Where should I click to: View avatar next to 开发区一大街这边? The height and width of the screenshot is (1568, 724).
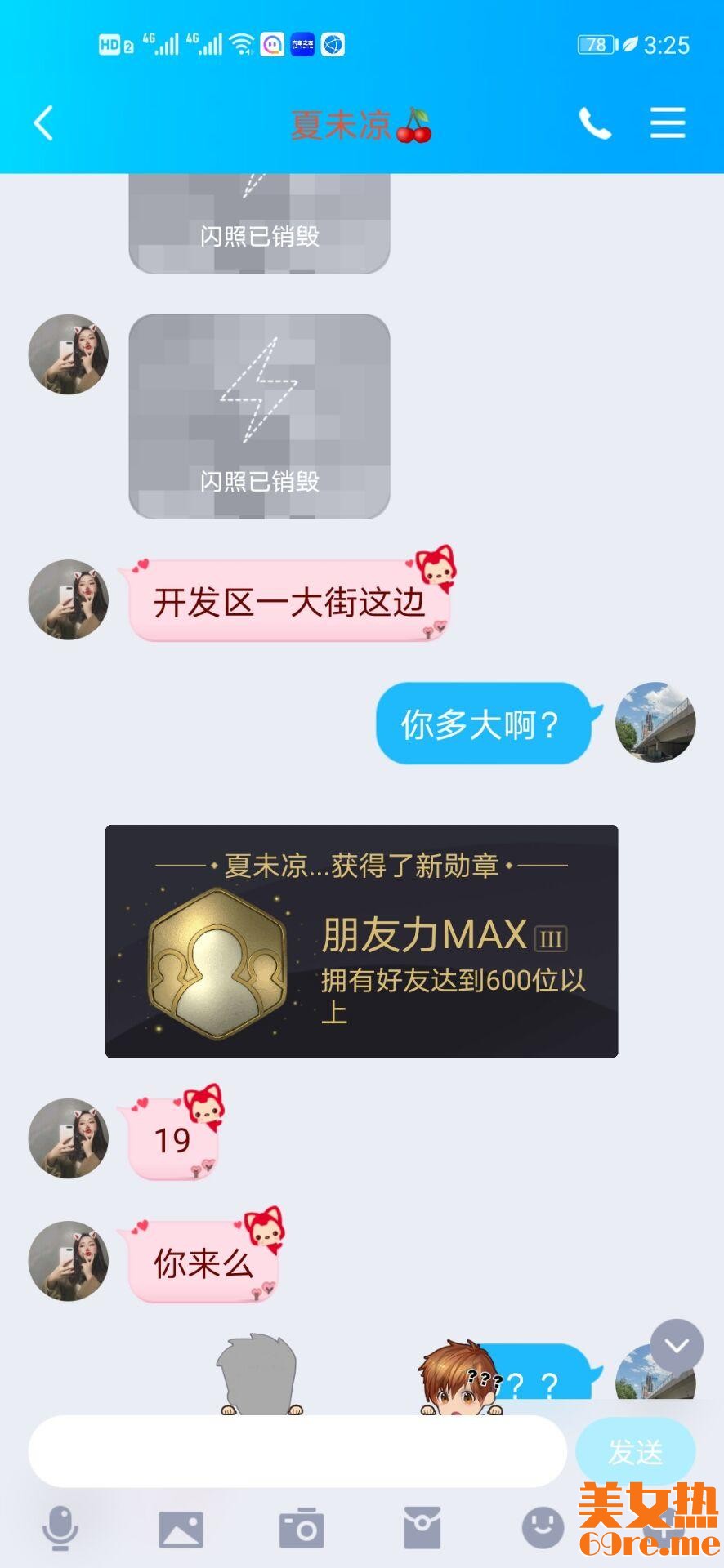click(69, 599)
